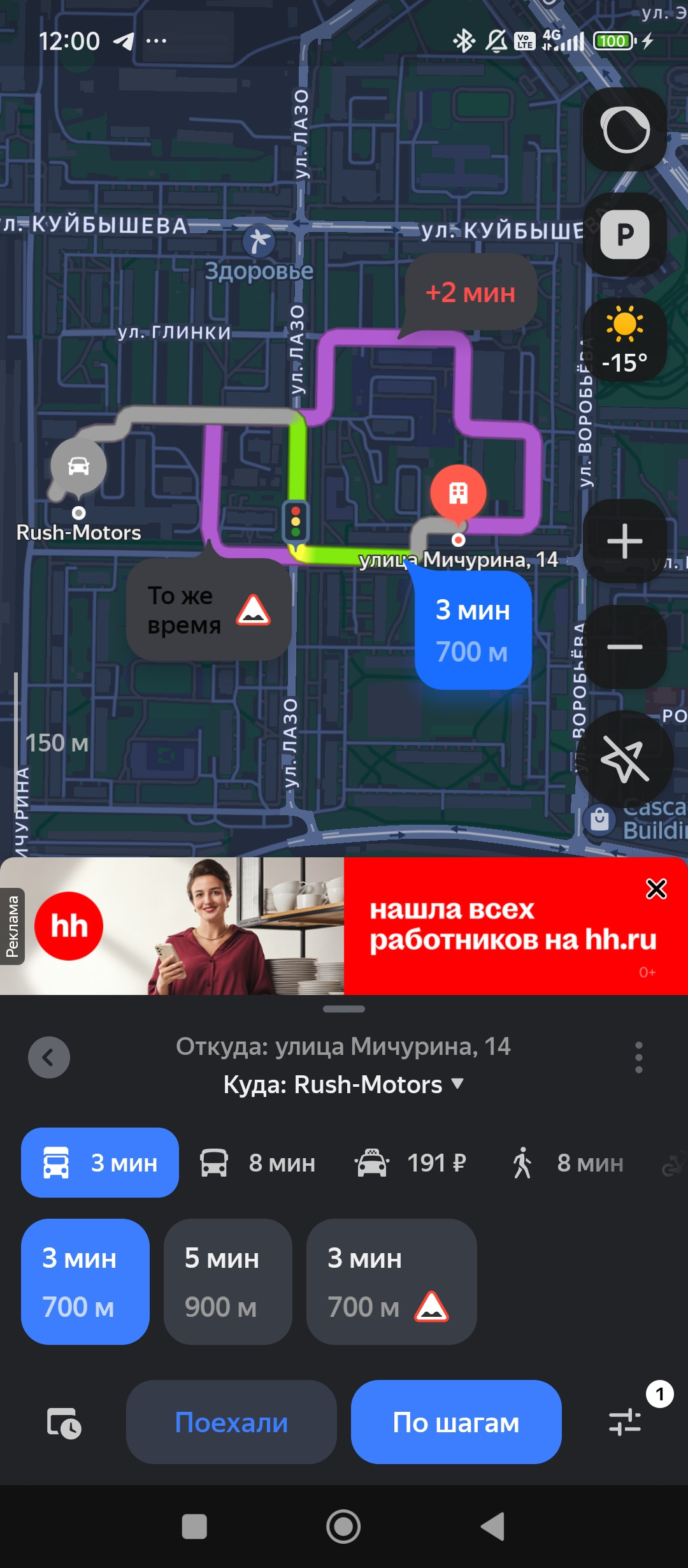Open the route overflow menu
The width and height of the screenshot is (688, 1568).
(638, 1057)
